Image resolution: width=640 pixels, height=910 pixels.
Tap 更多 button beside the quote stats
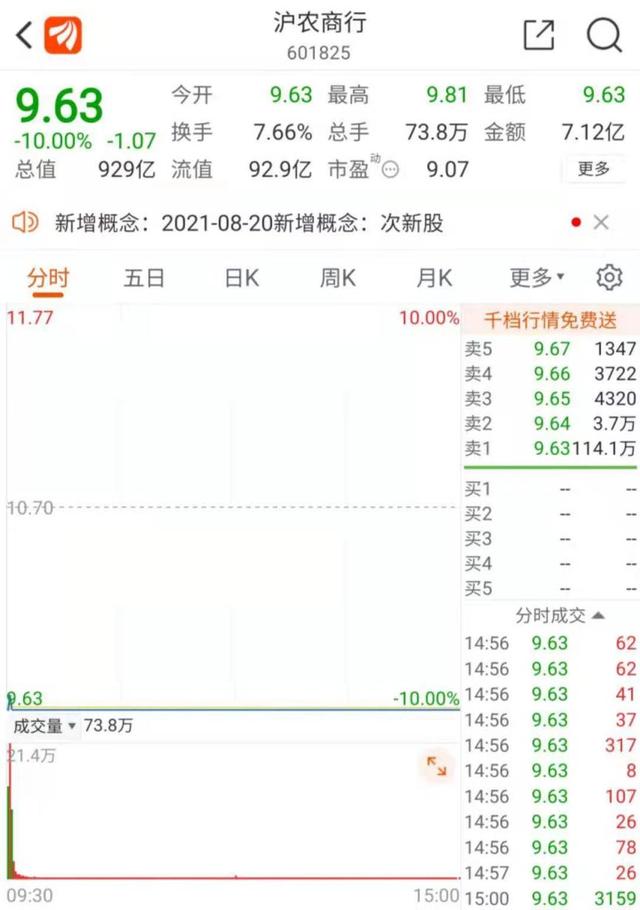click(x=594, y=169)
